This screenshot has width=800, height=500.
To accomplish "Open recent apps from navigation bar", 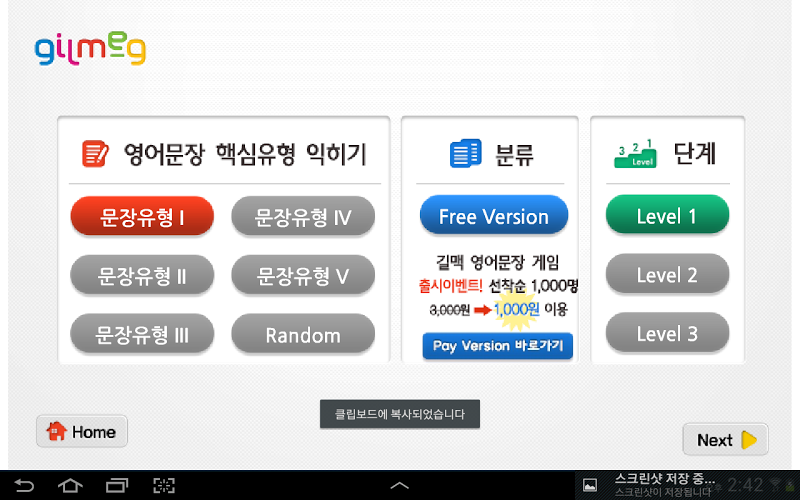I will click(117, 486).
